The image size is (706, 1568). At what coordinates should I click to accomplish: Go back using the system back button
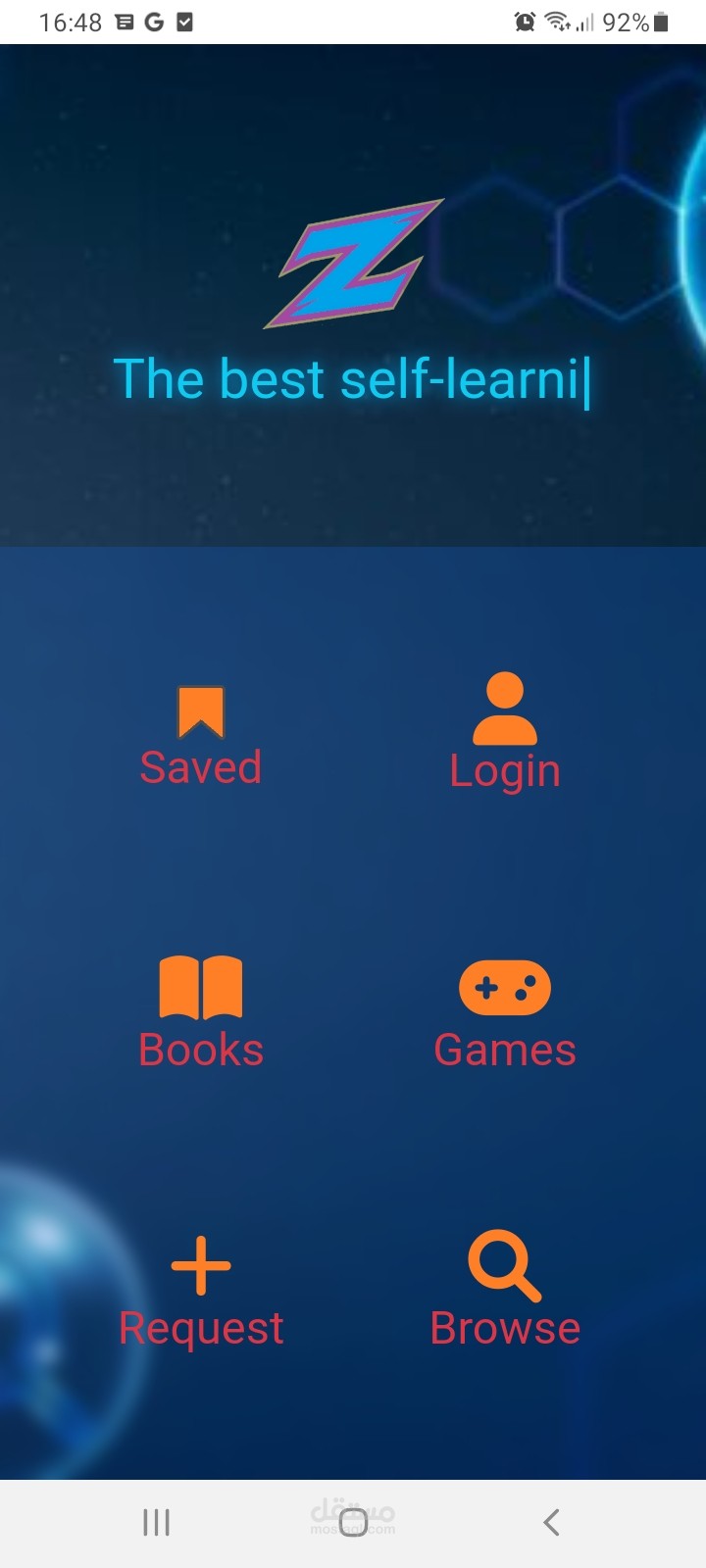point(551,1522)
